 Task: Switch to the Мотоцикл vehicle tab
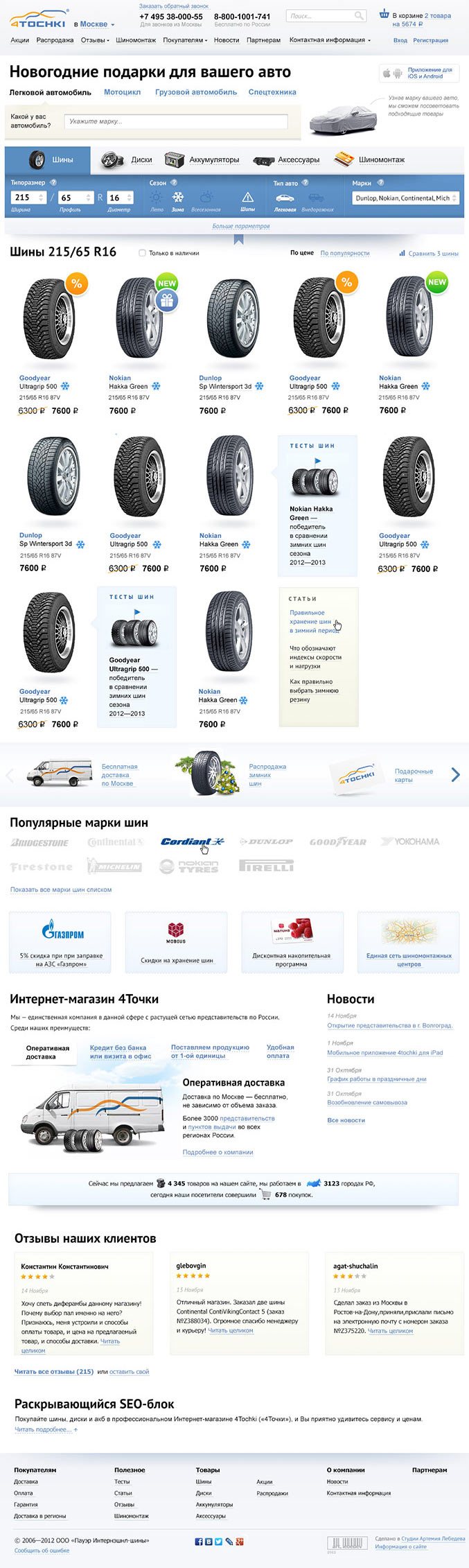[122, 92]
